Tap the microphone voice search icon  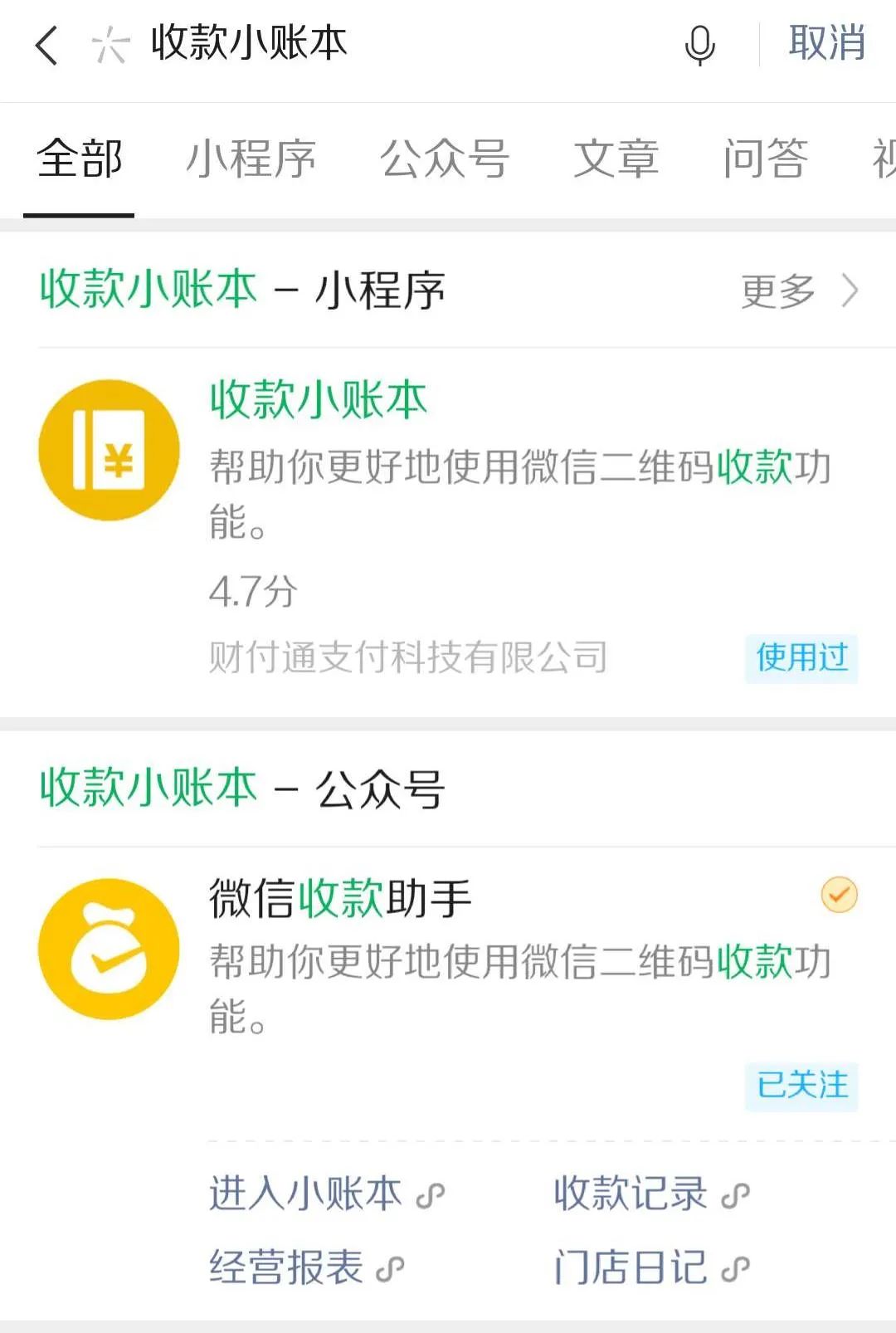(x=699, y=45)
